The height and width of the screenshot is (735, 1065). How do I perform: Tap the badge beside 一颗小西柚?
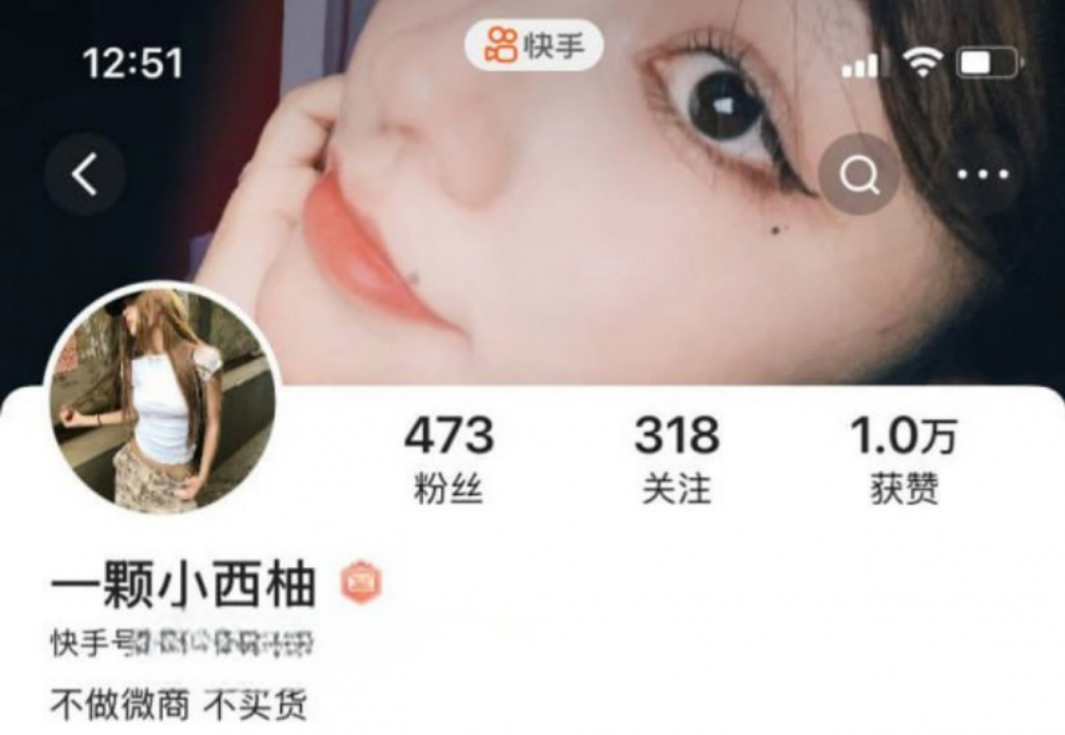361,582
